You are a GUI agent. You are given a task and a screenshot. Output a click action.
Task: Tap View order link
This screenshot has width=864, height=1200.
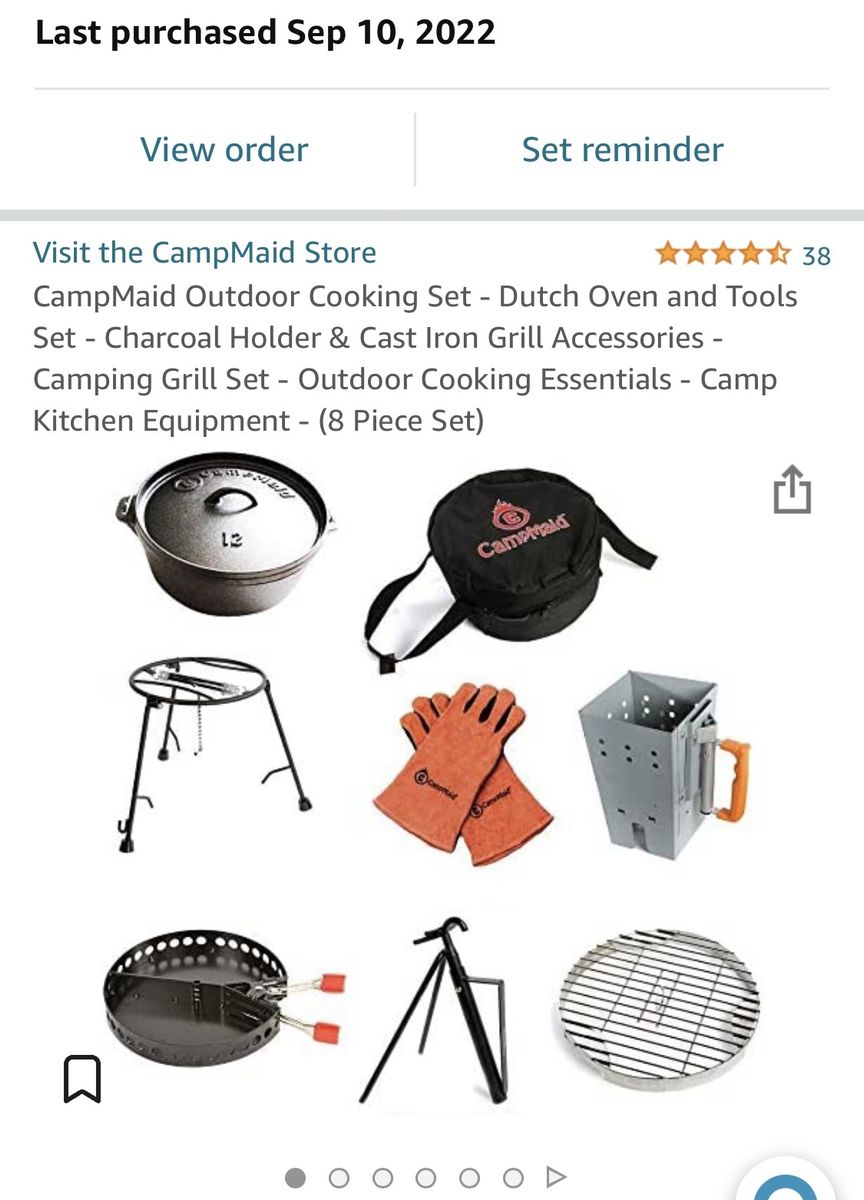tap(224, 150)
